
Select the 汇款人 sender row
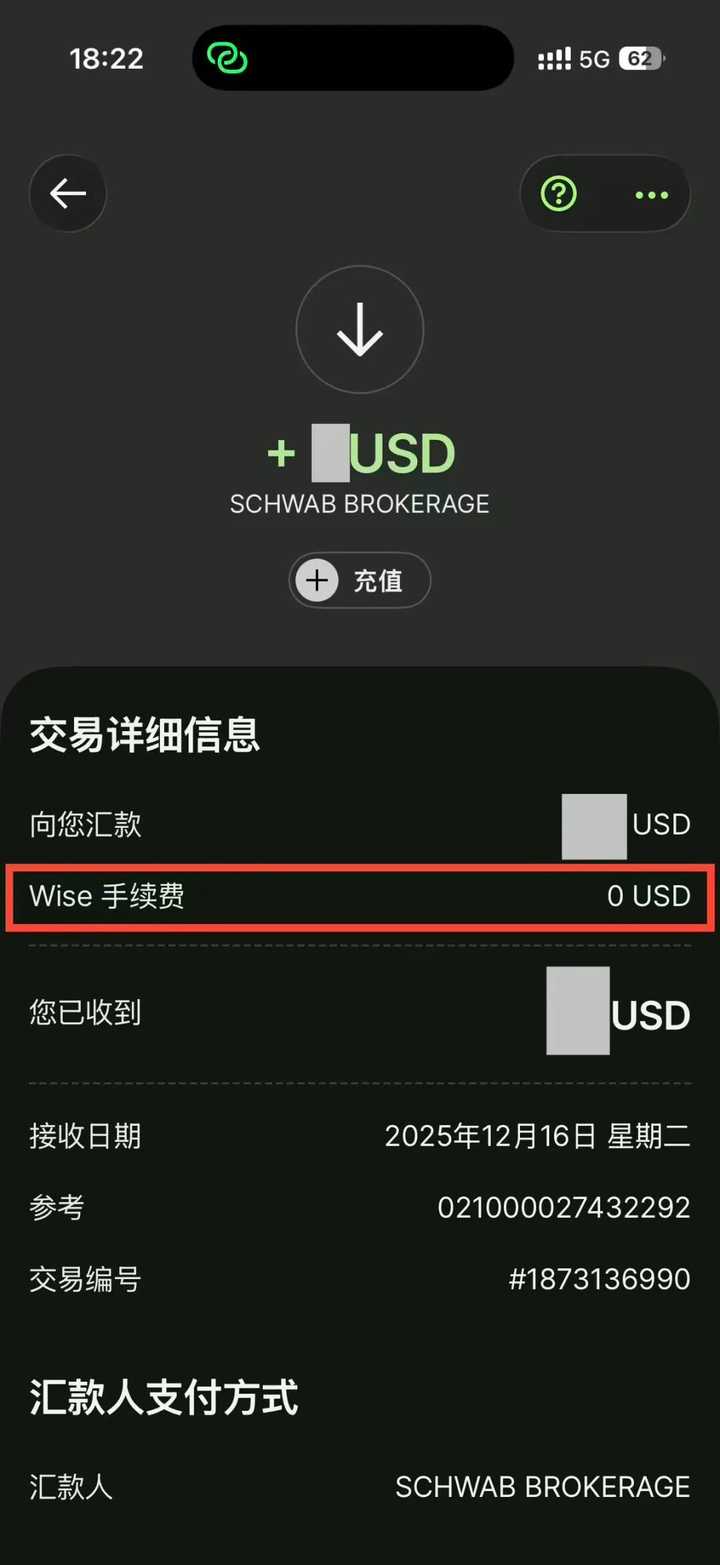(x=360, y=1487)
